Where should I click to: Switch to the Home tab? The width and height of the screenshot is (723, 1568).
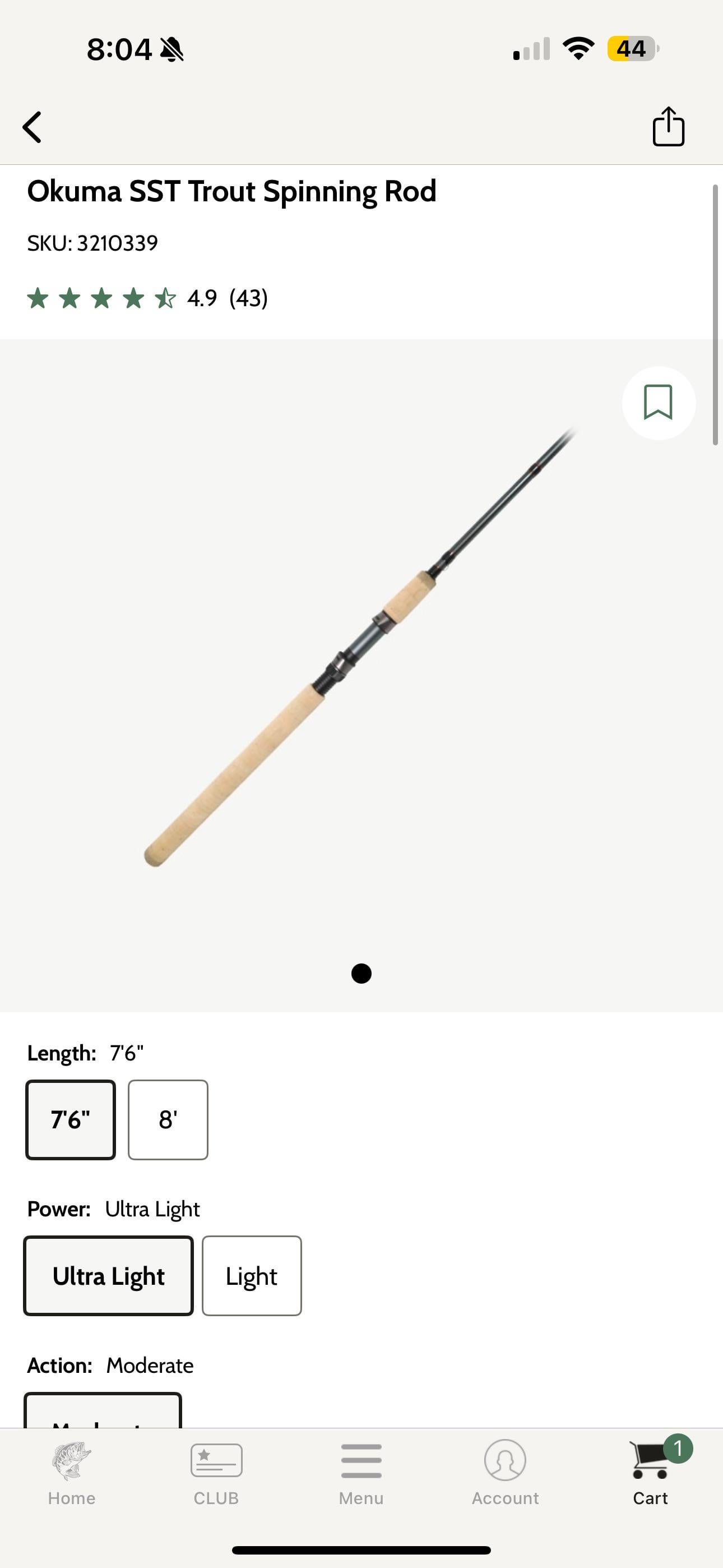point(72,1471)
